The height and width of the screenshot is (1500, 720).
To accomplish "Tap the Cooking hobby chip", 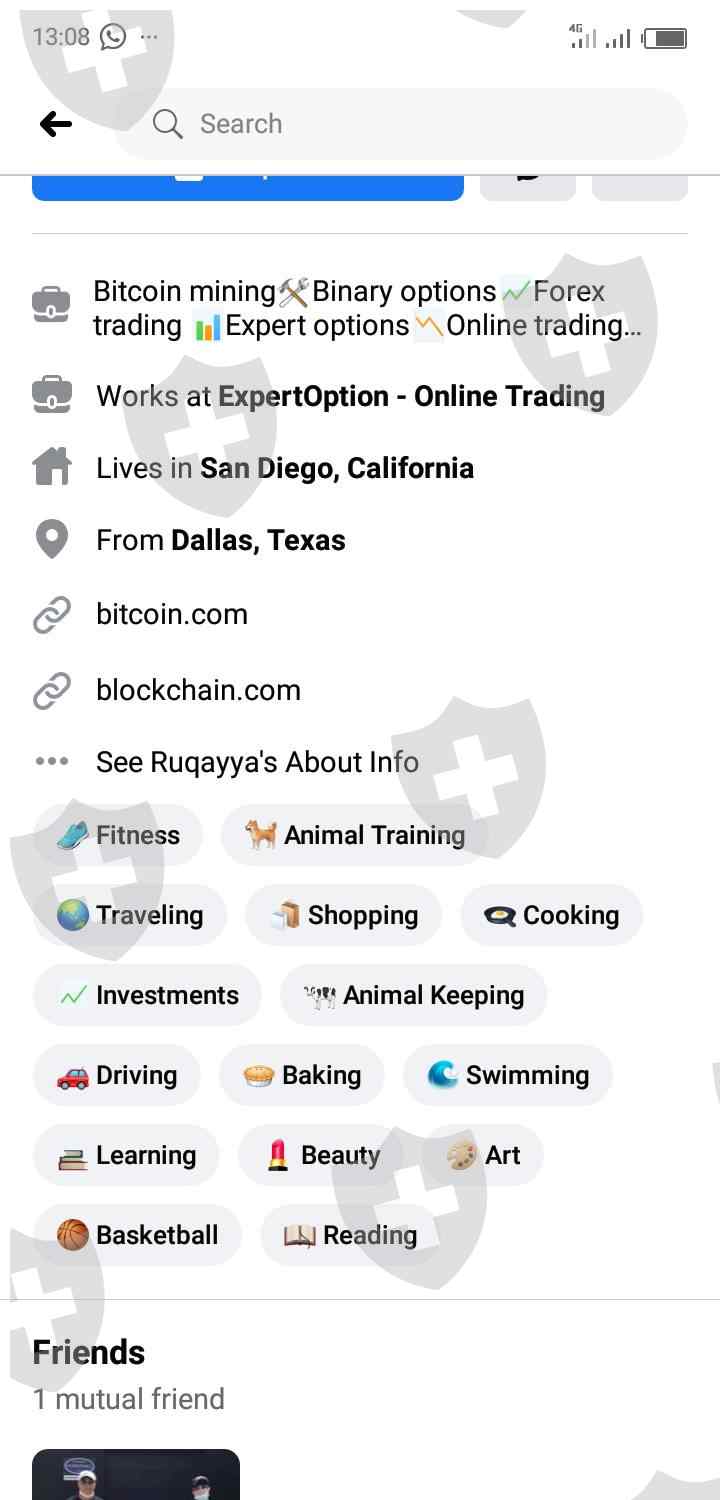I will (551, 915).
